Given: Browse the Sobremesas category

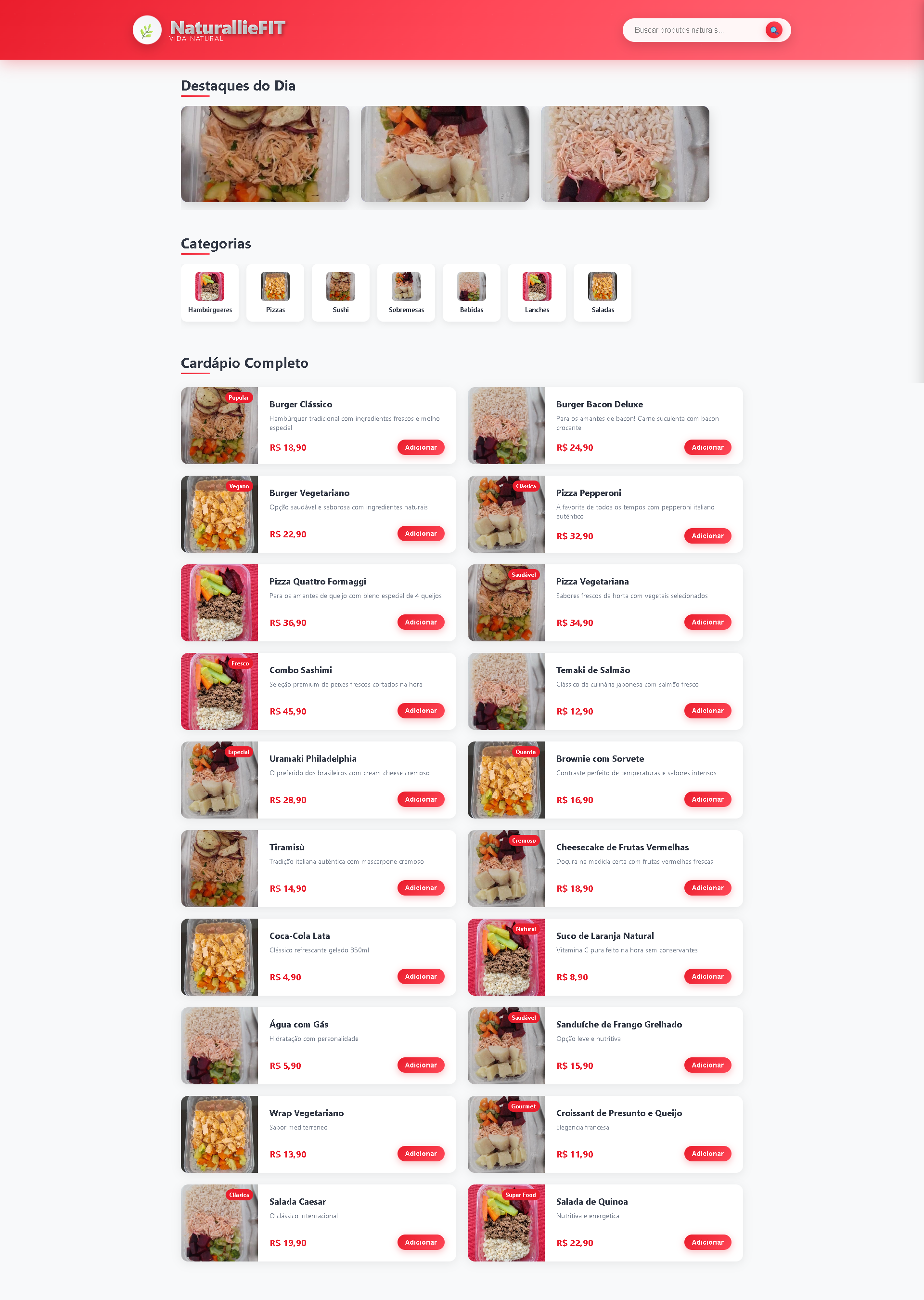Looking at the screenshot, I should click(x=406, y=293).
